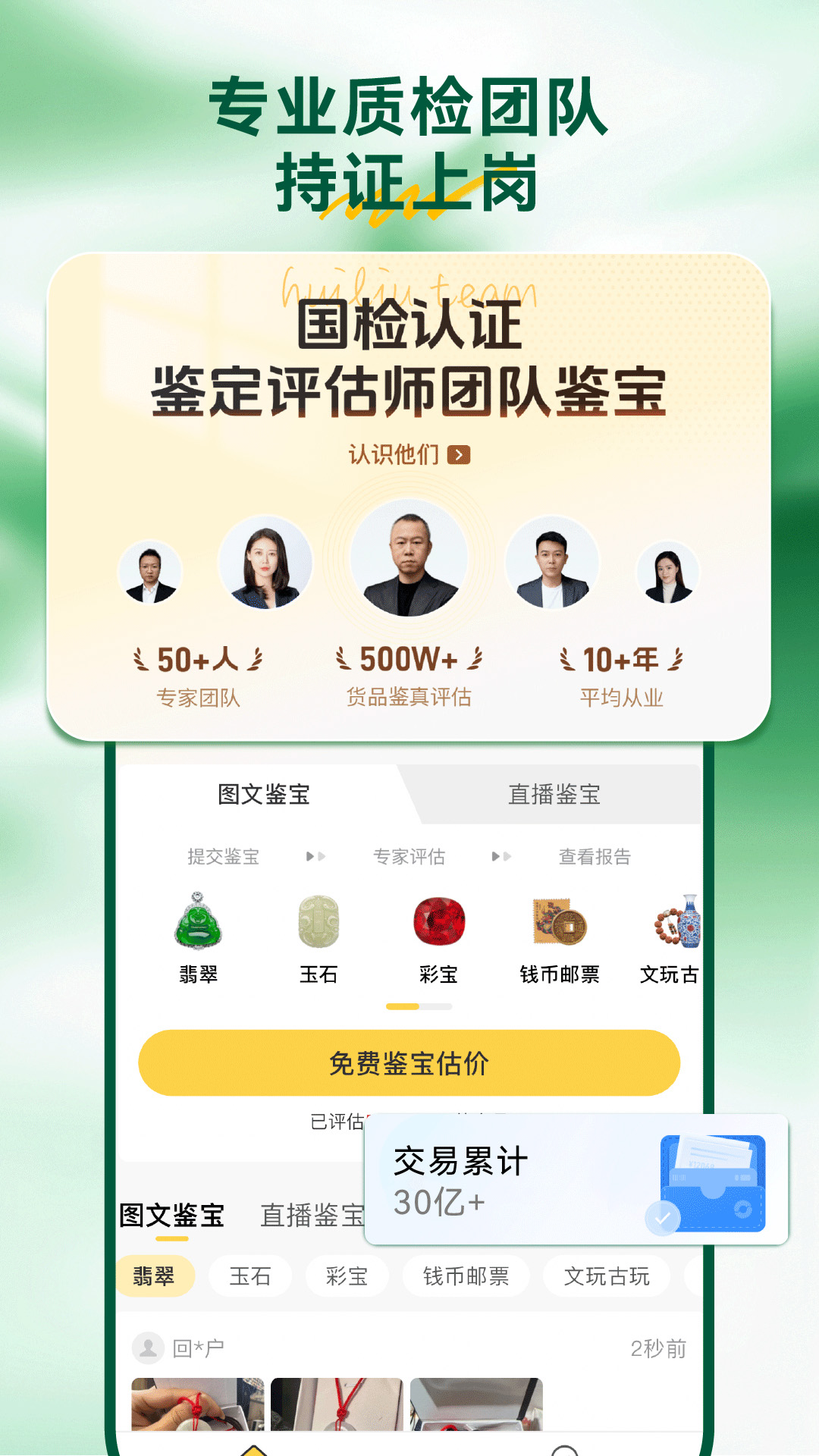
Task: Expand the 文玩古玩 filter option
Action: coord(607,1276)
